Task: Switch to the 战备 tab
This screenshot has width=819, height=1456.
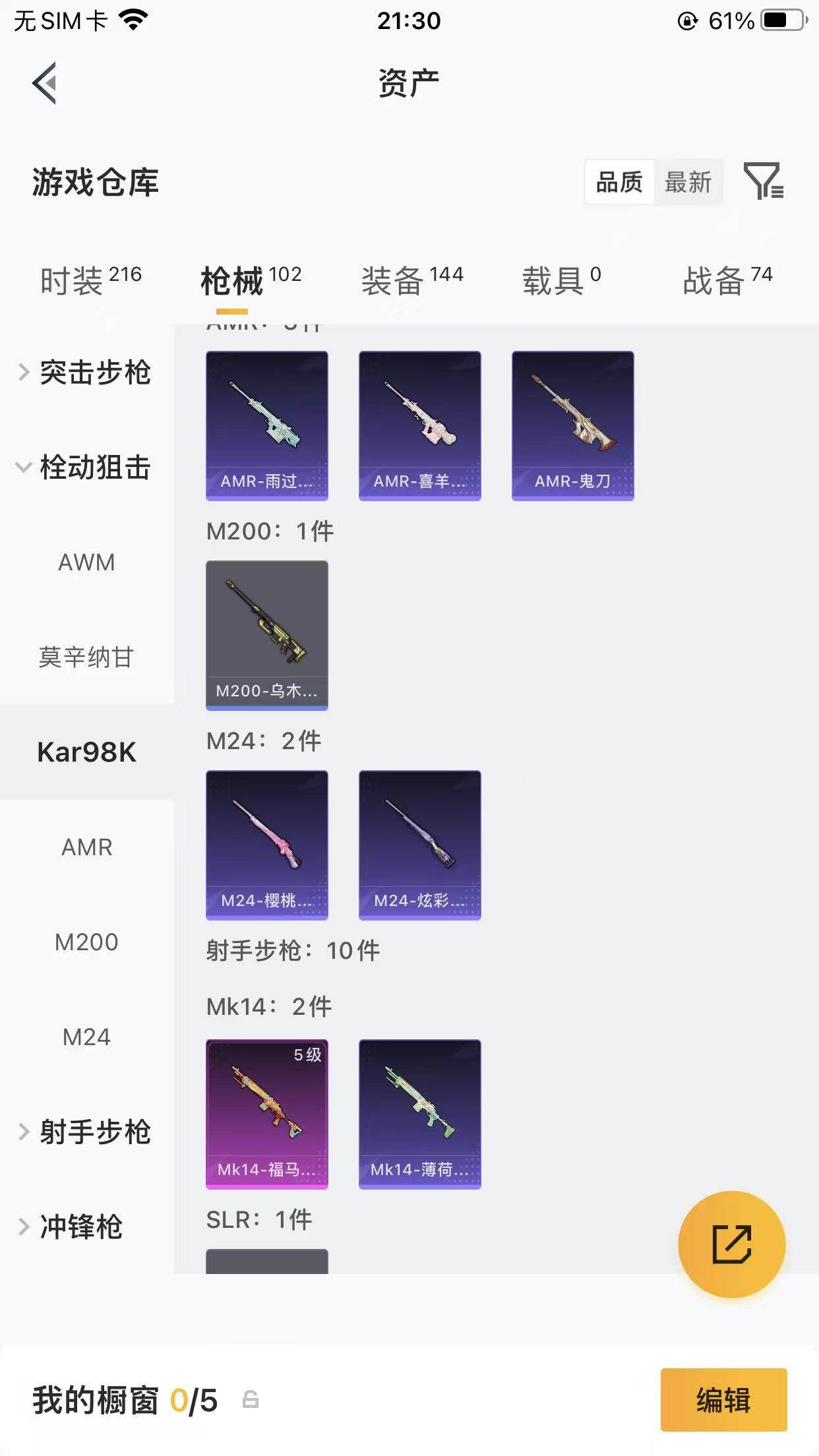Action: (727, 281)
